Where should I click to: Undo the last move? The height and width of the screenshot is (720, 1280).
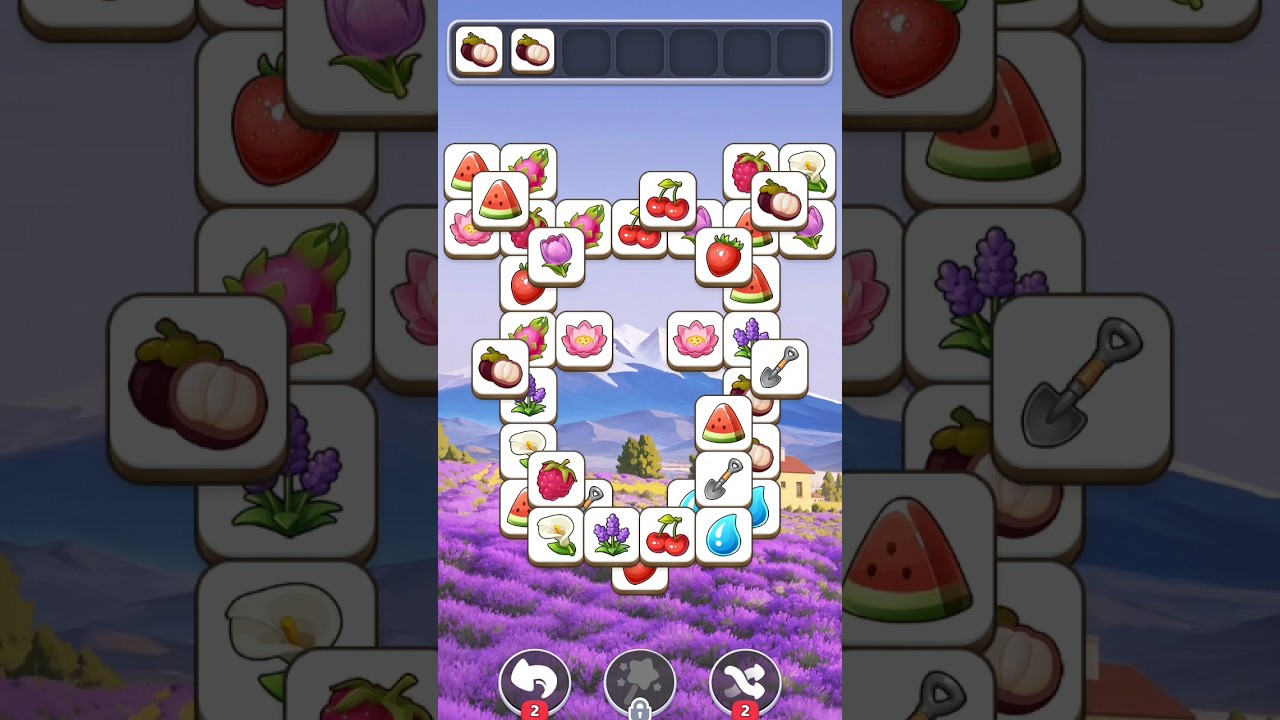click(x=535, y=682)
